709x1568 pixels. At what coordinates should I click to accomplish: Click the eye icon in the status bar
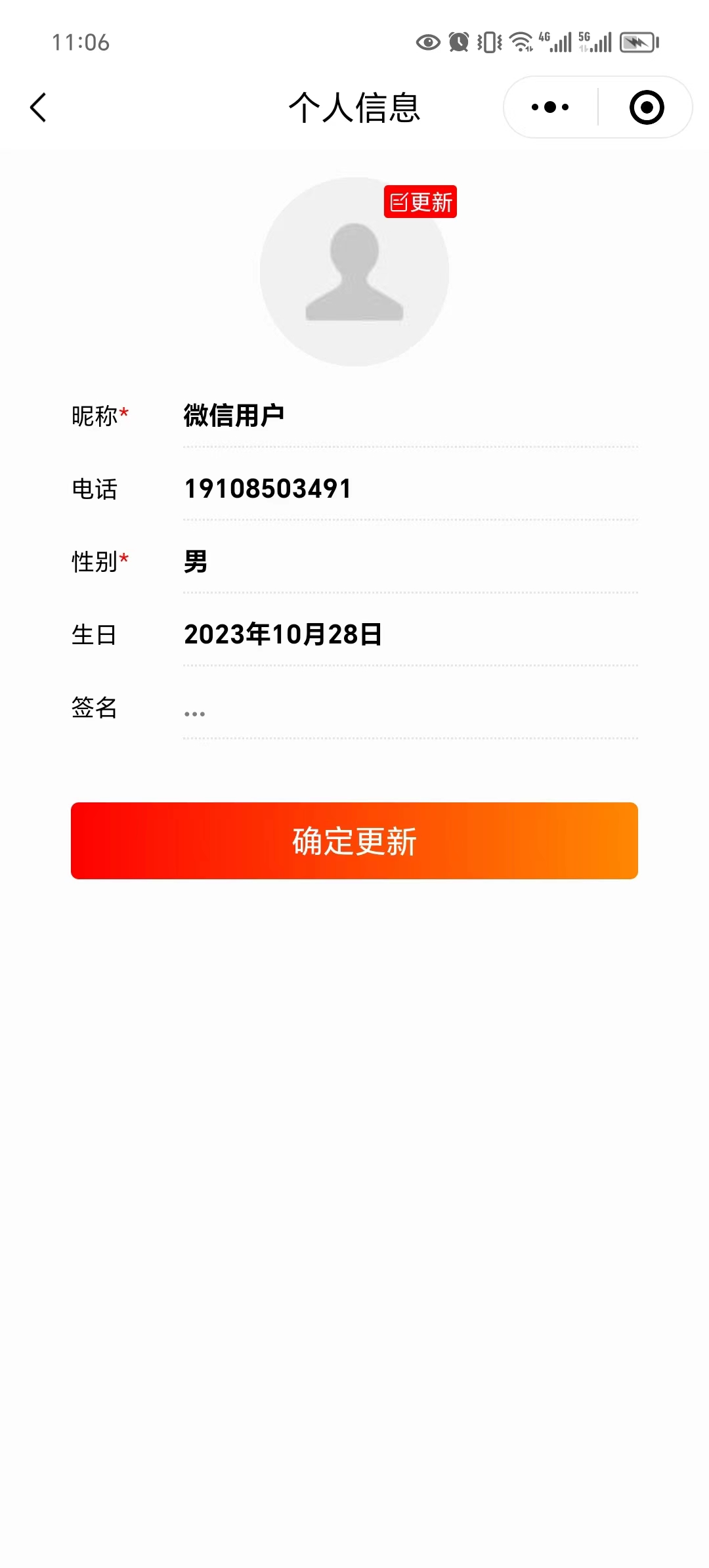point(429,42)
